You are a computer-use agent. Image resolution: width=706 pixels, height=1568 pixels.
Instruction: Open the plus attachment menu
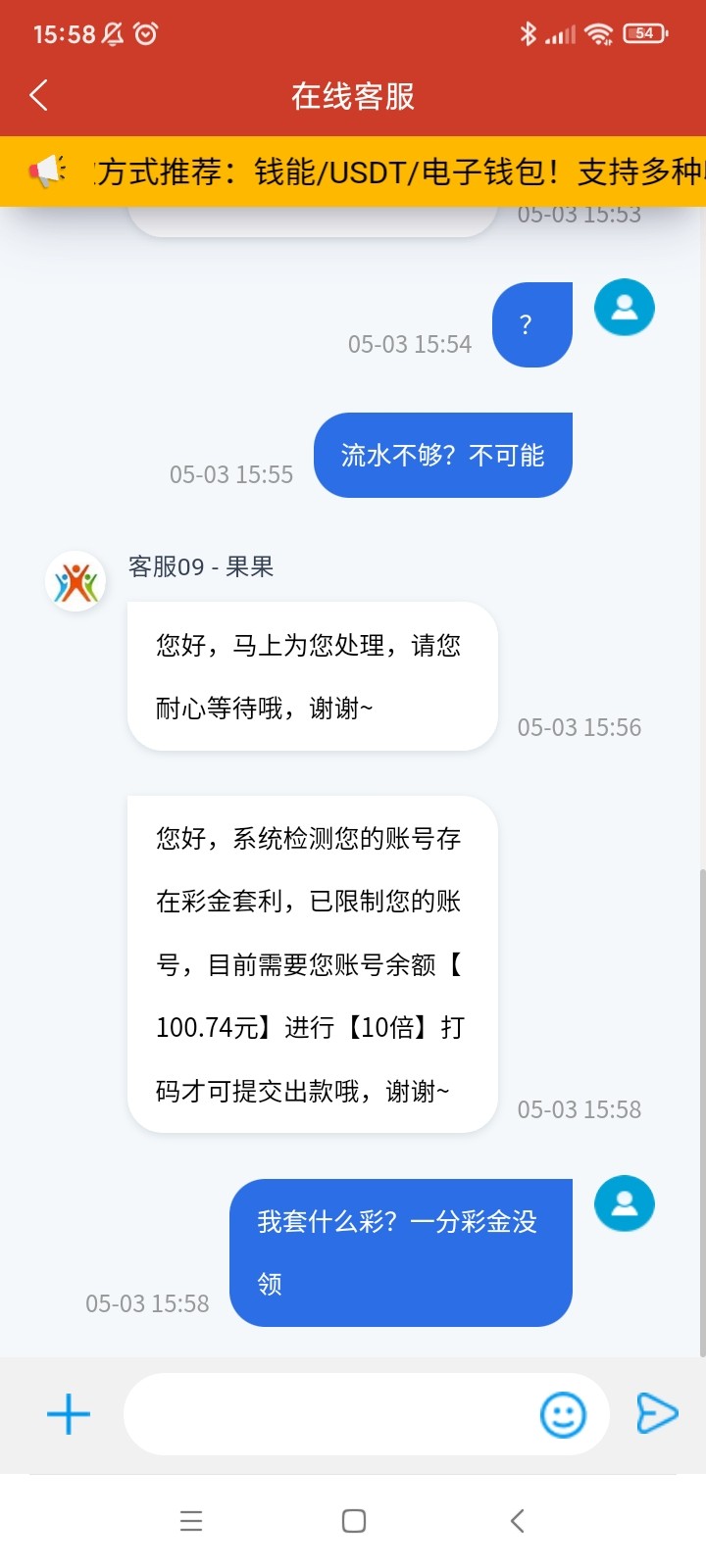(69, 1414)
